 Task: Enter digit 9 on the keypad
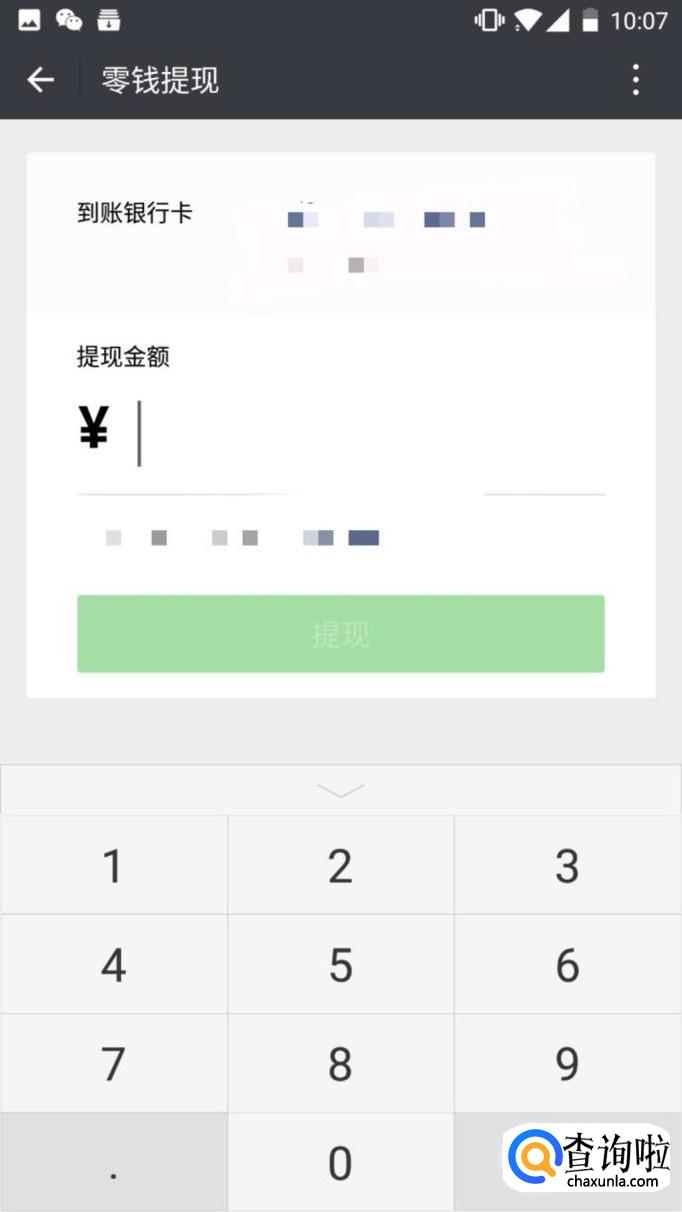coord(568,1064)
